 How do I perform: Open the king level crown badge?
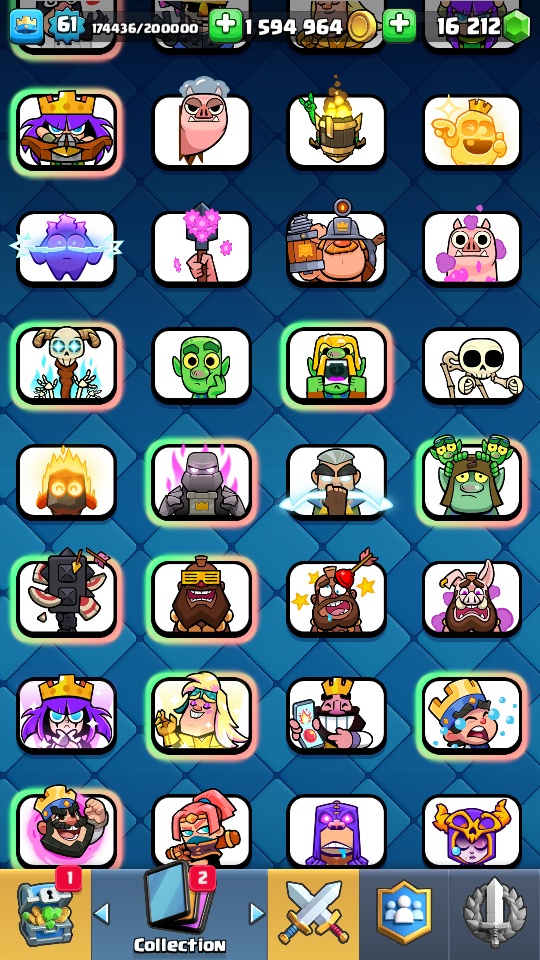coord(26,26)
